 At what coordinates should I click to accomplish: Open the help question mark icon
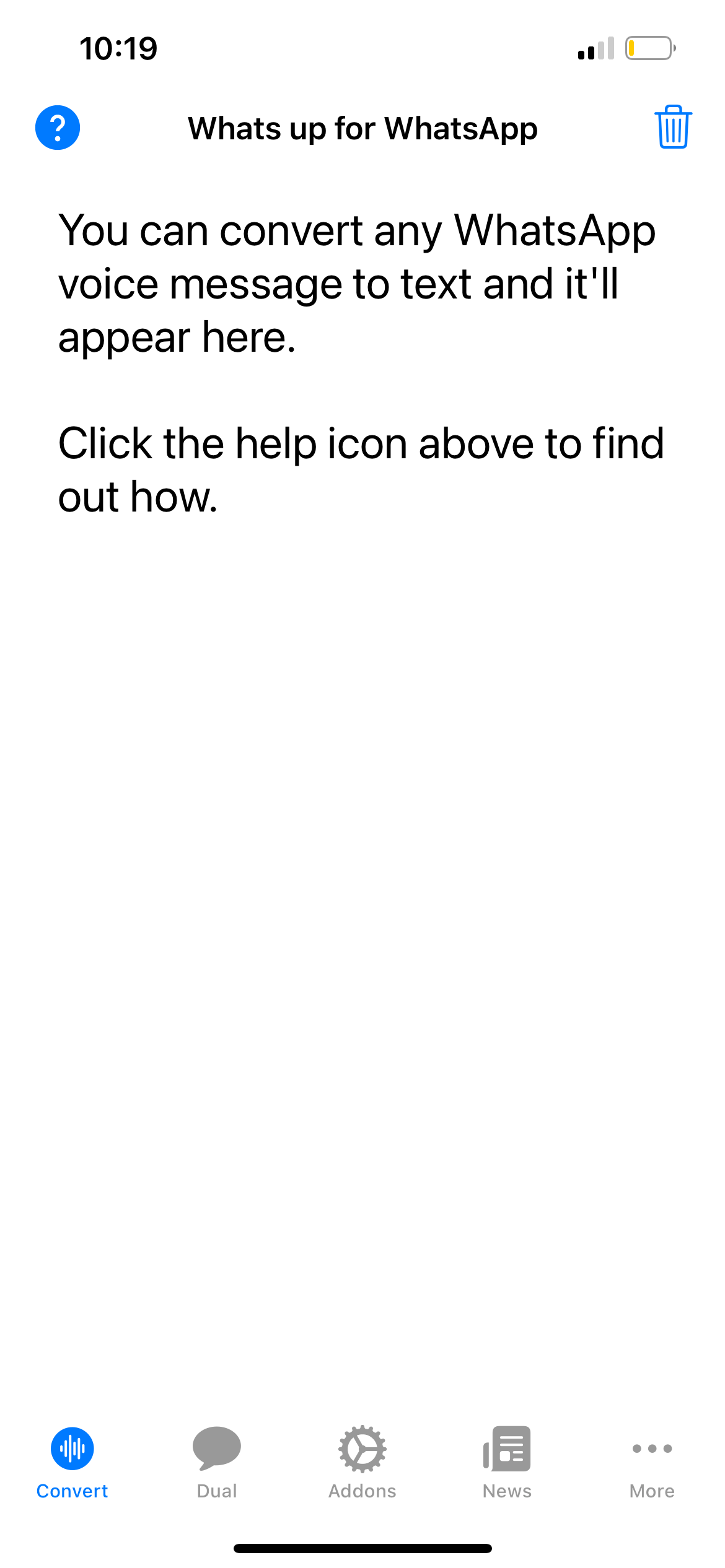(58, 128)
